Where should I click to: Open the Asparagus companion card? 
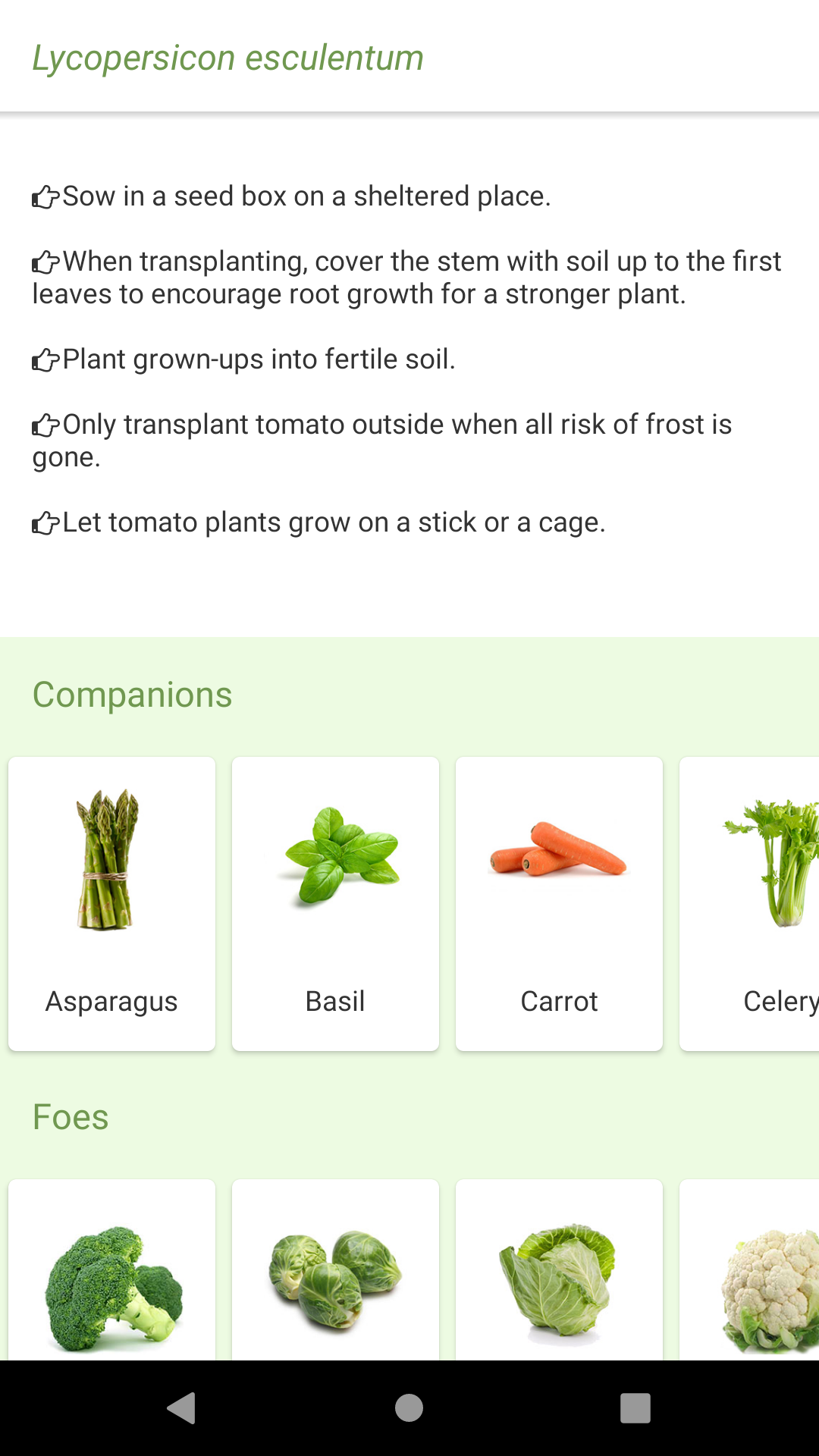(111, 903)
